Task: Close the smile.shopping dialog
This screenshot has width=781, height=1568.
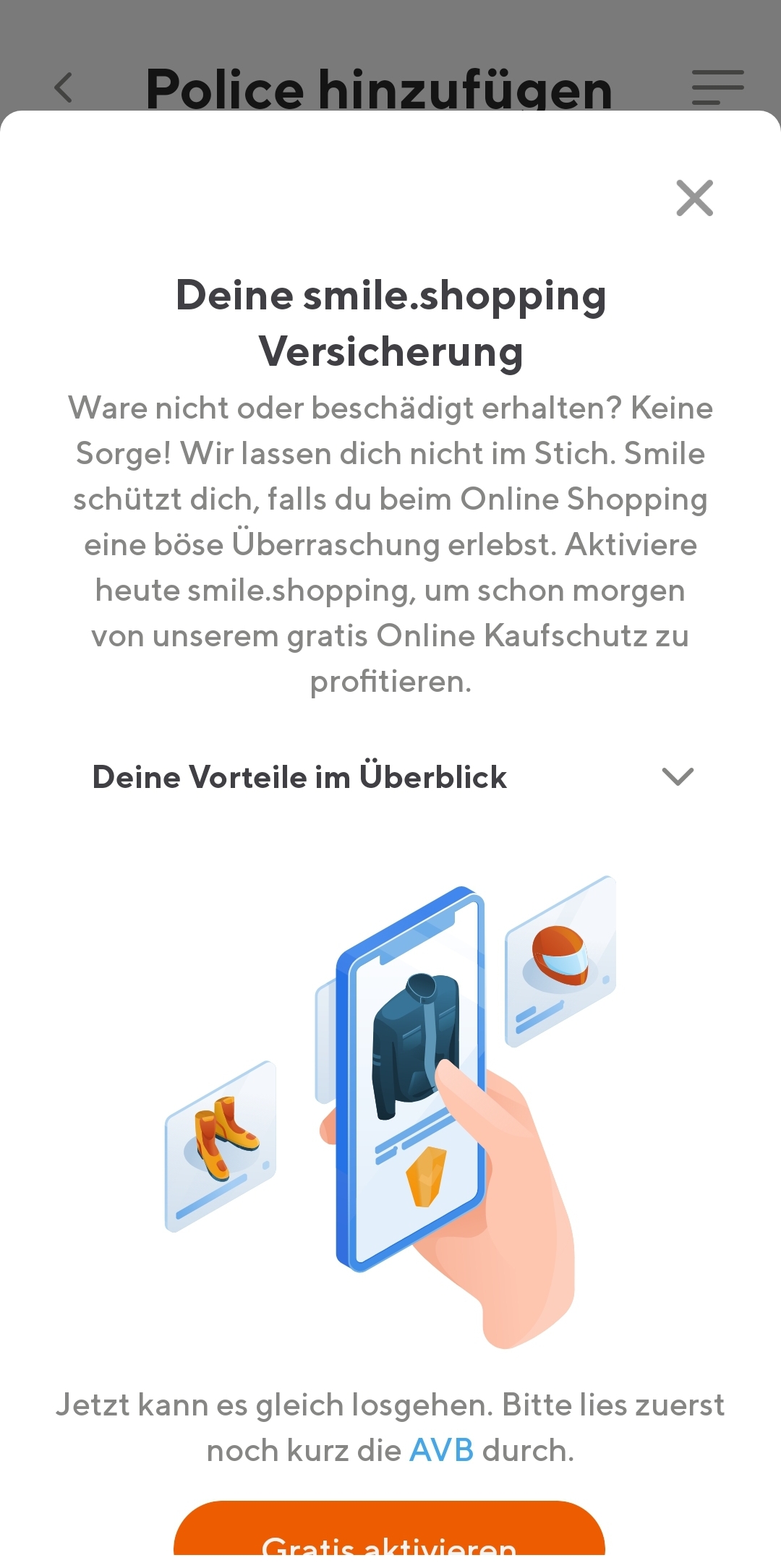Action: point(694,198)
